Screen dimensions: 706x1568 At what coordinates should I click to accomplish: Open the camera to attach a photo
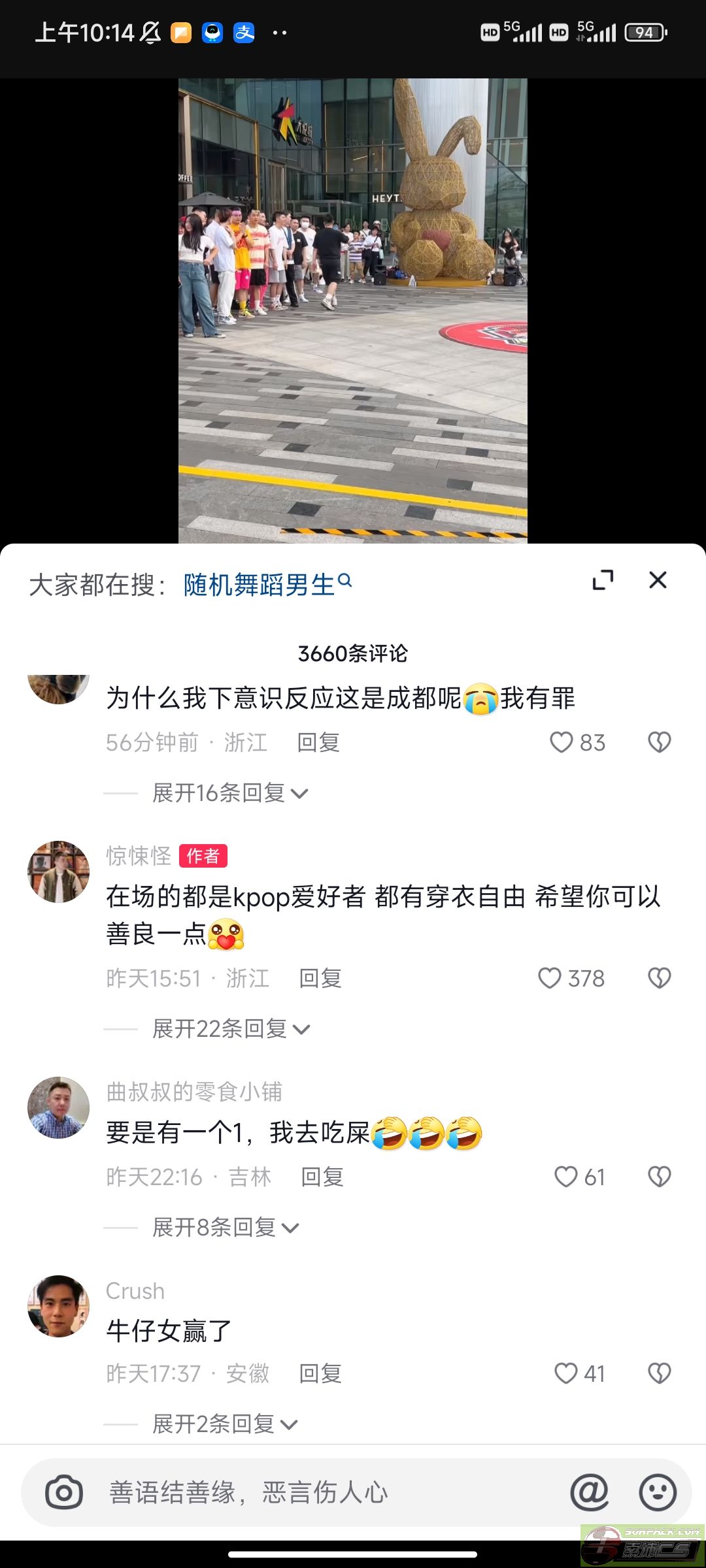coord(64,1492)
